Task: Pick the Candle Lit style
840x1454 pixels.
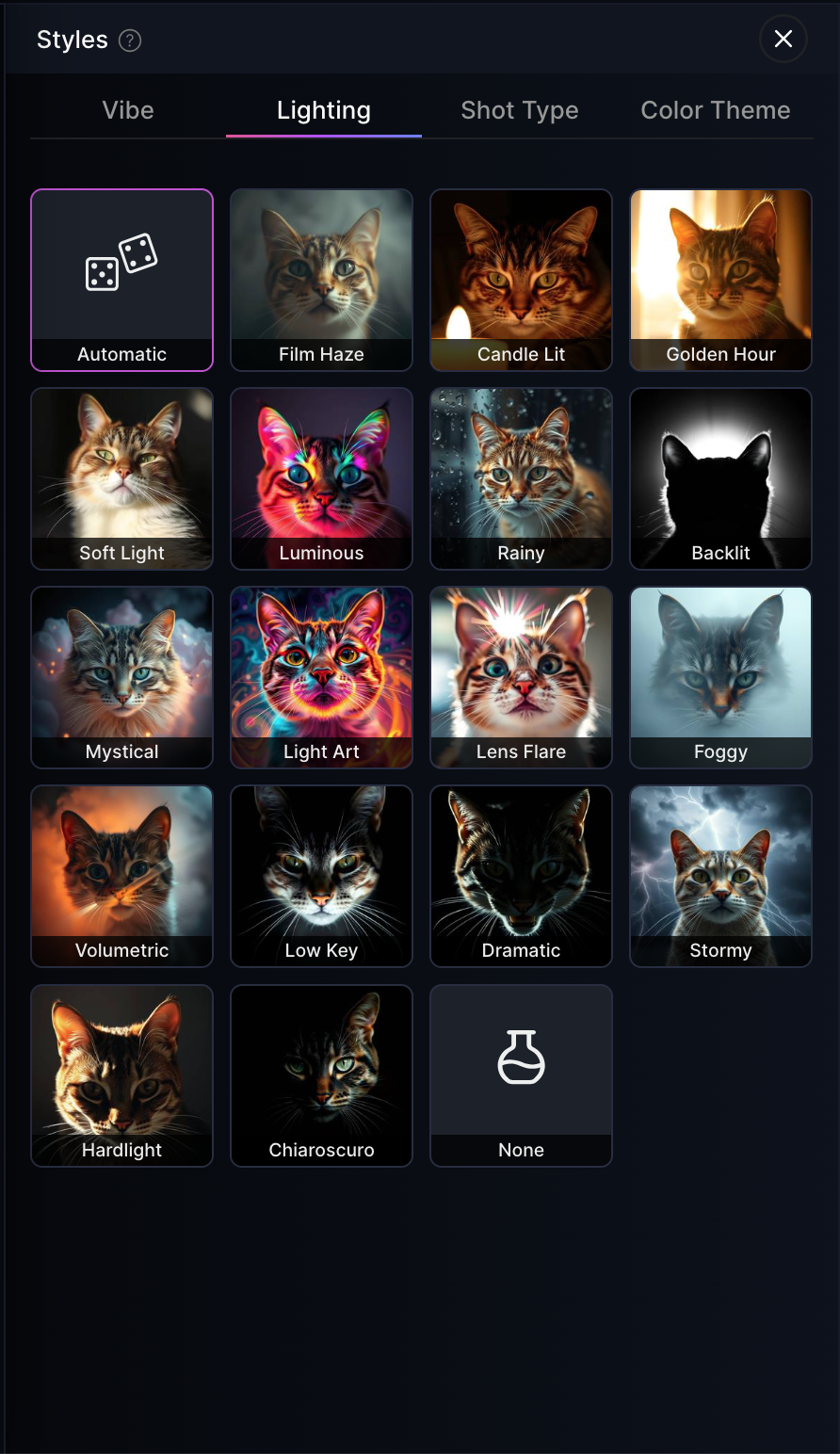Action: pos(521,280)
